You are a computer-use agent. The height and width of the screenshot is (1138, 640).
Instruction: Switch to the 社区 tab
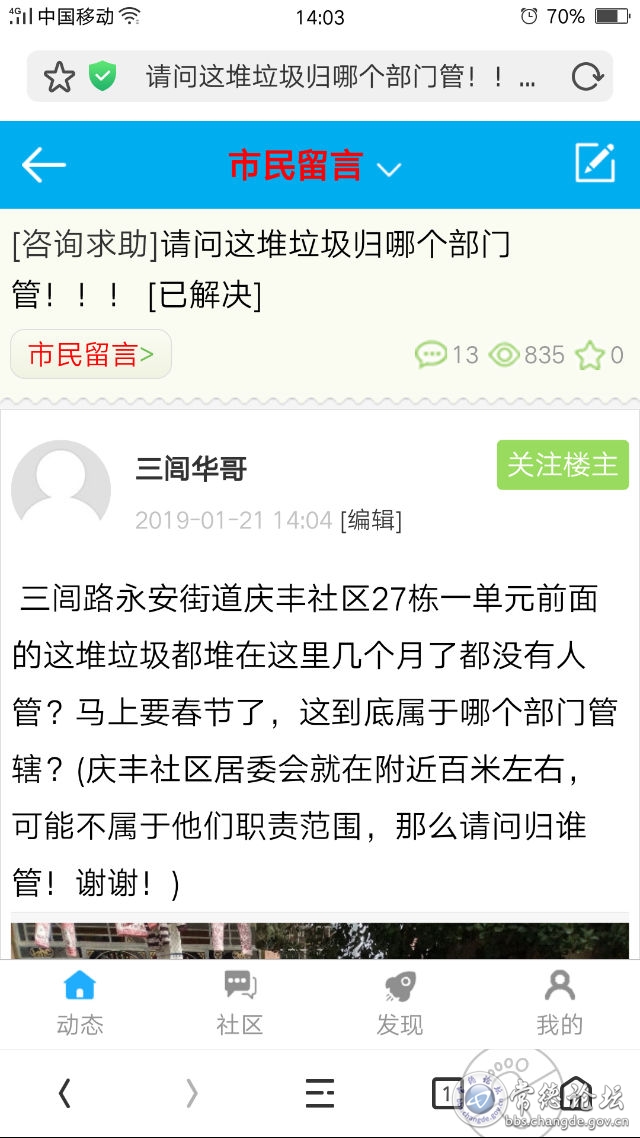[240, 1004]
